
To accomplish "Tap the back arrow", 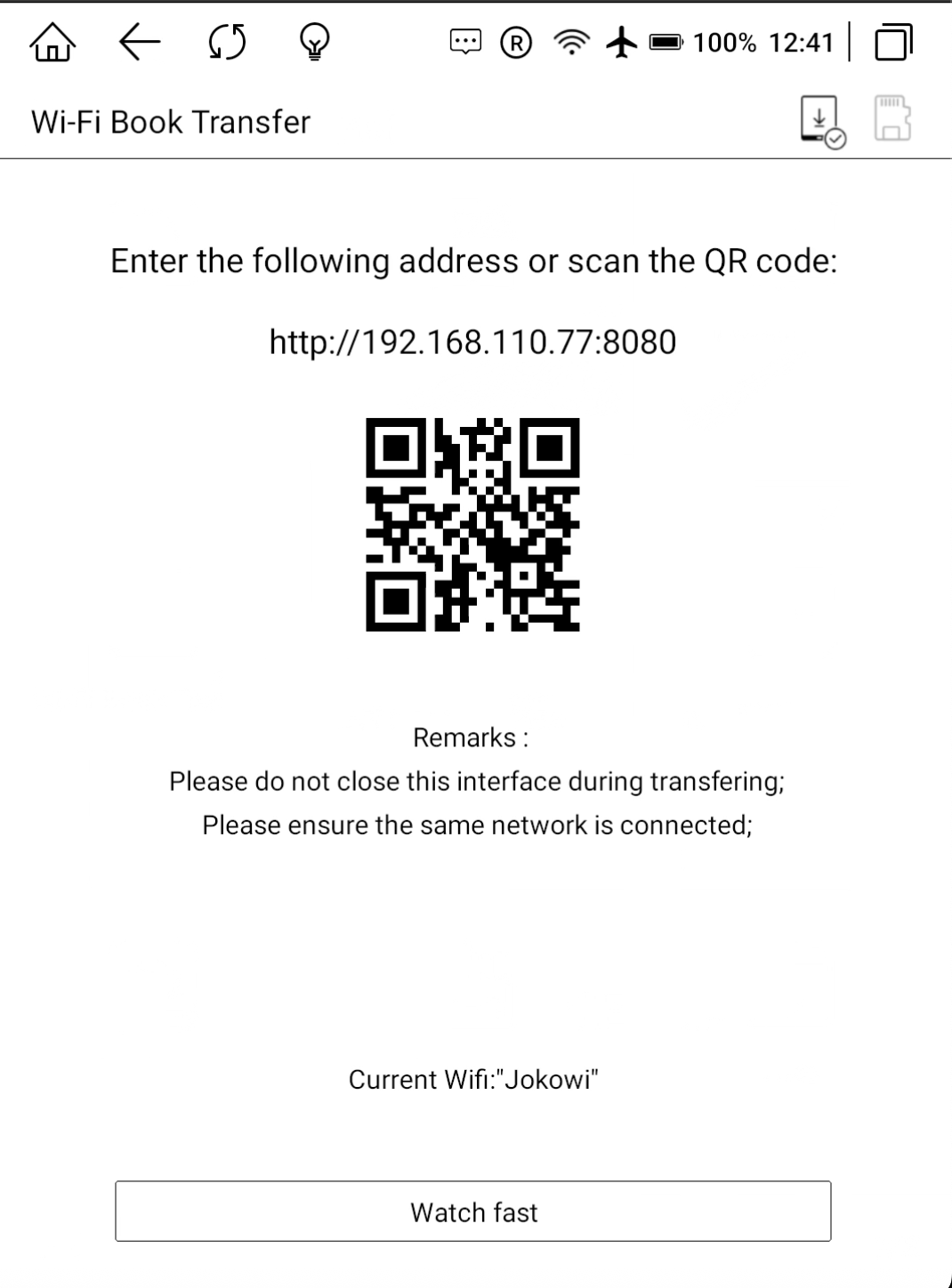I will (140, 42).
